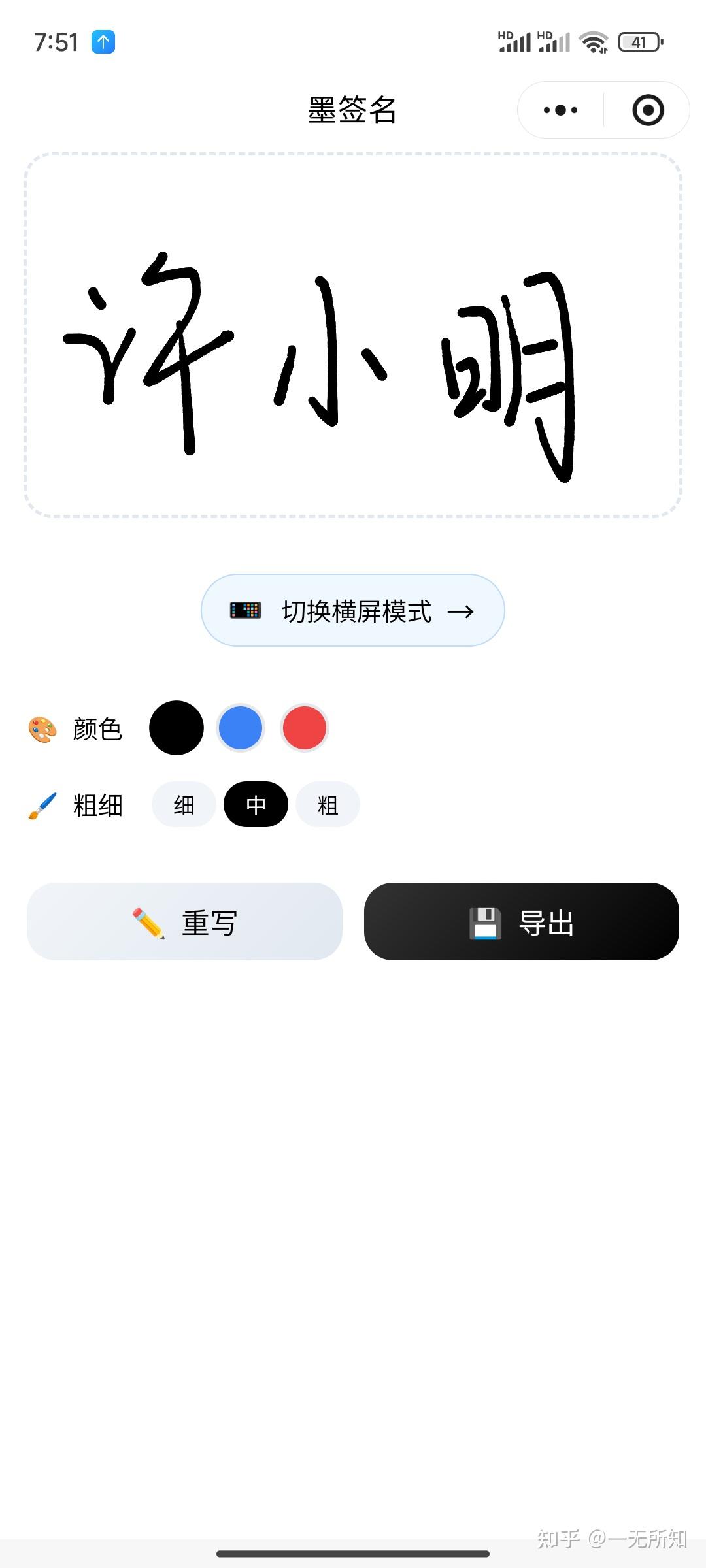Image resolution: width=706 pixels, height=1568 pixels.
Task: Tap inside the signature drawing canvas
Action: pos(353,335)
